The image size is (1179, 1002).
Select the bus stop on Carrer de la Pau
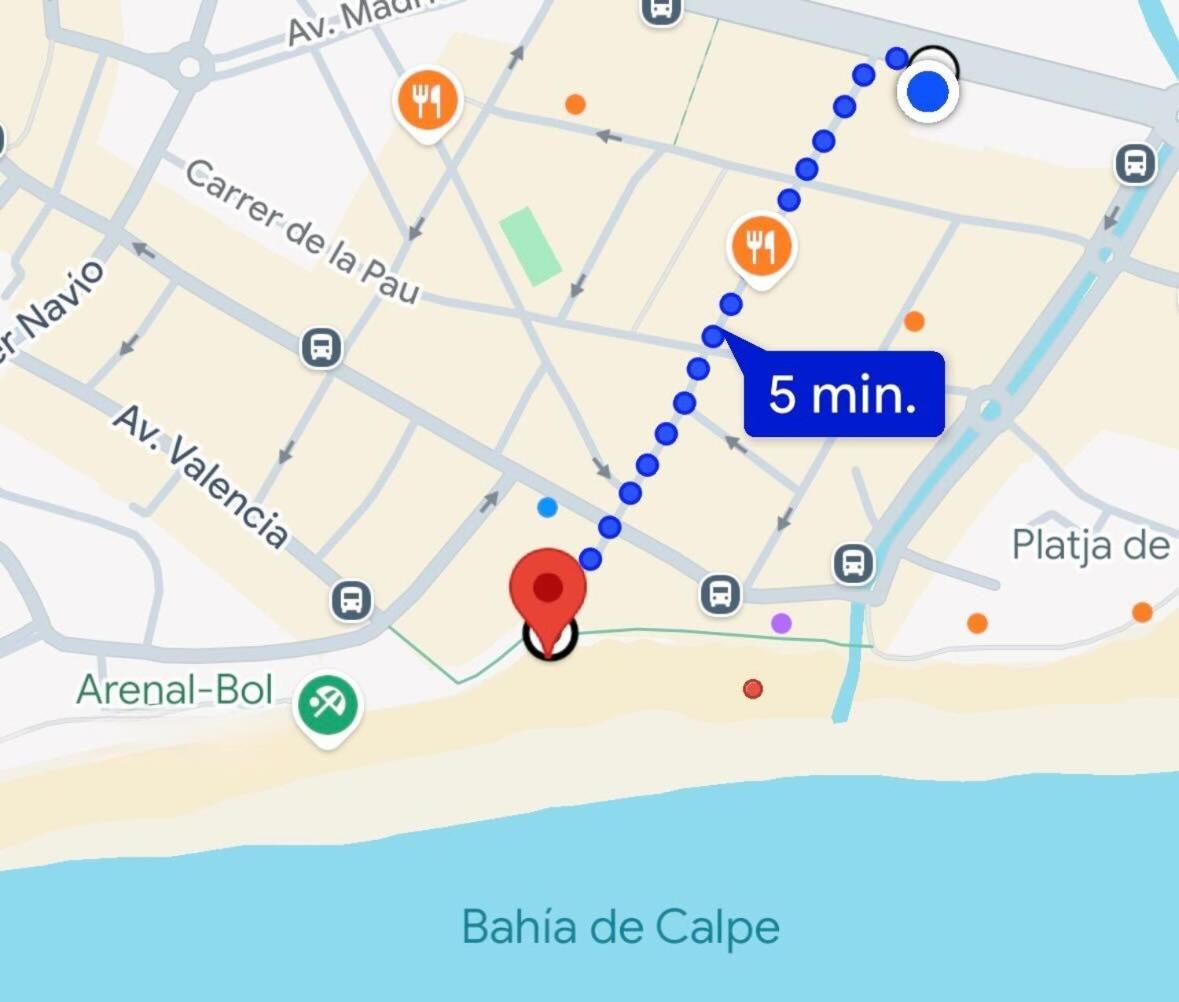pos(321,348)
